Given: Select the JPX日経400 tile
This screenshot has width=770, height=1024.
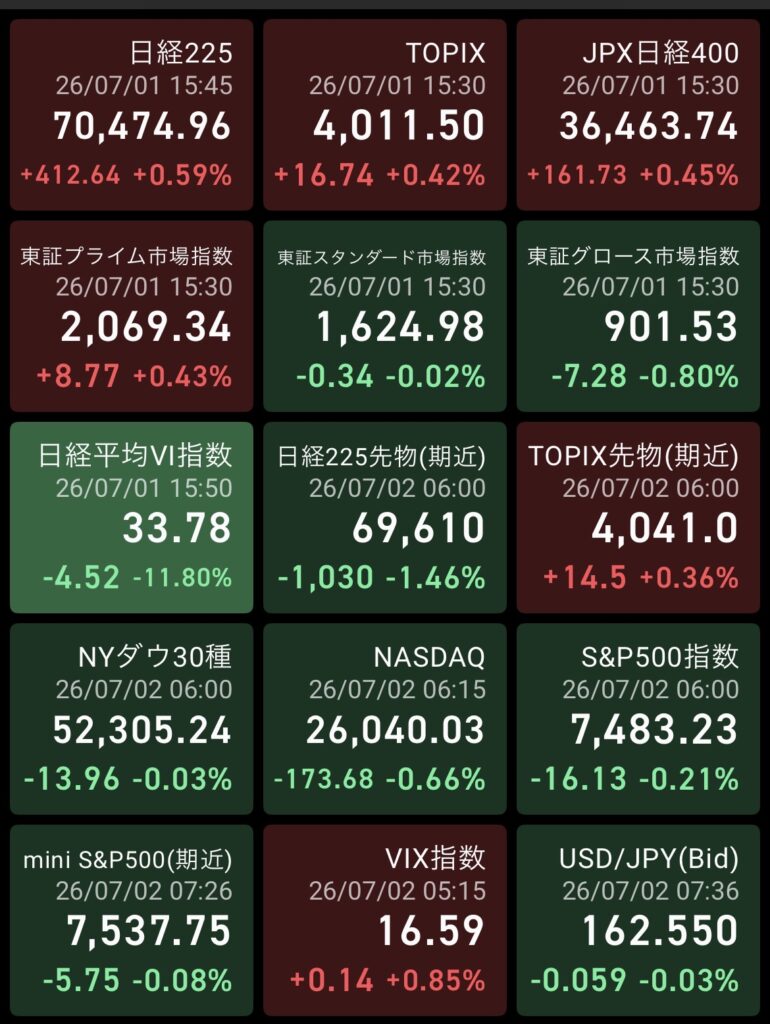Looking at the screenshot, I should tap(638, 114).
